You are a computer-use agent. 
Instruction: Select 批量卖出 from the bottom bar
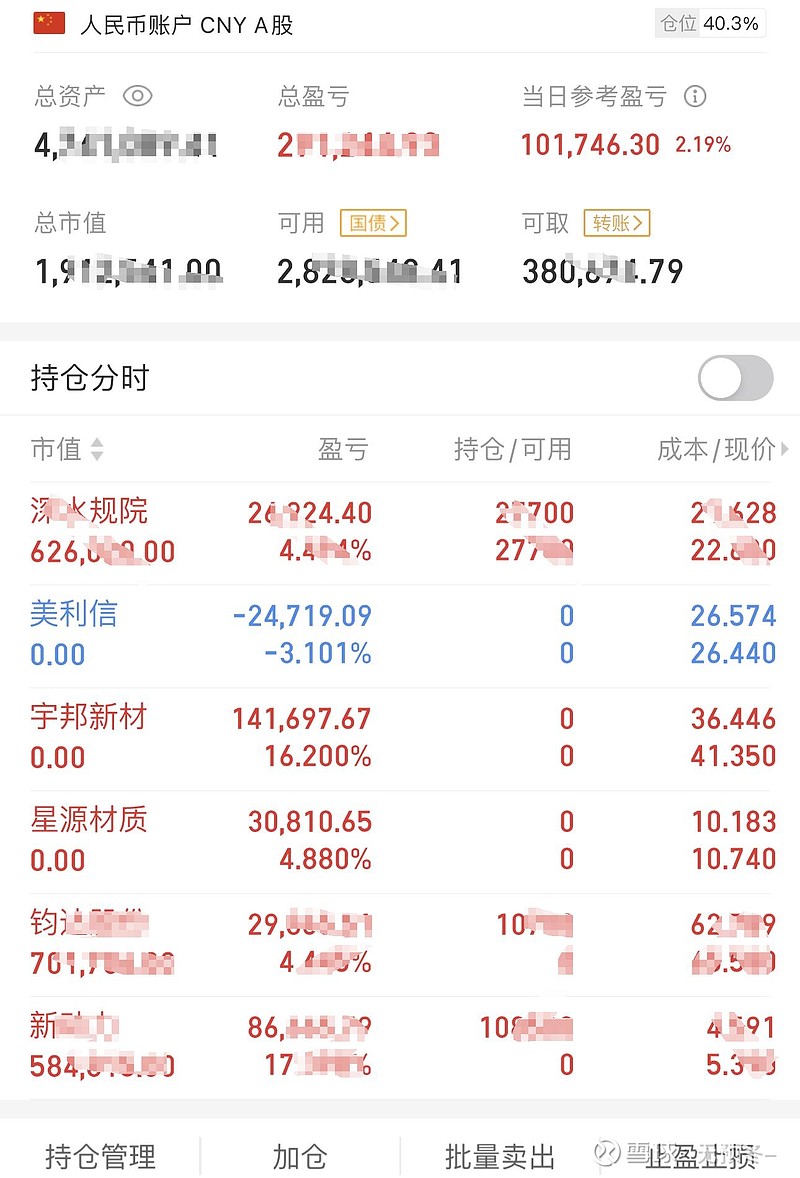pos(500,1156)
